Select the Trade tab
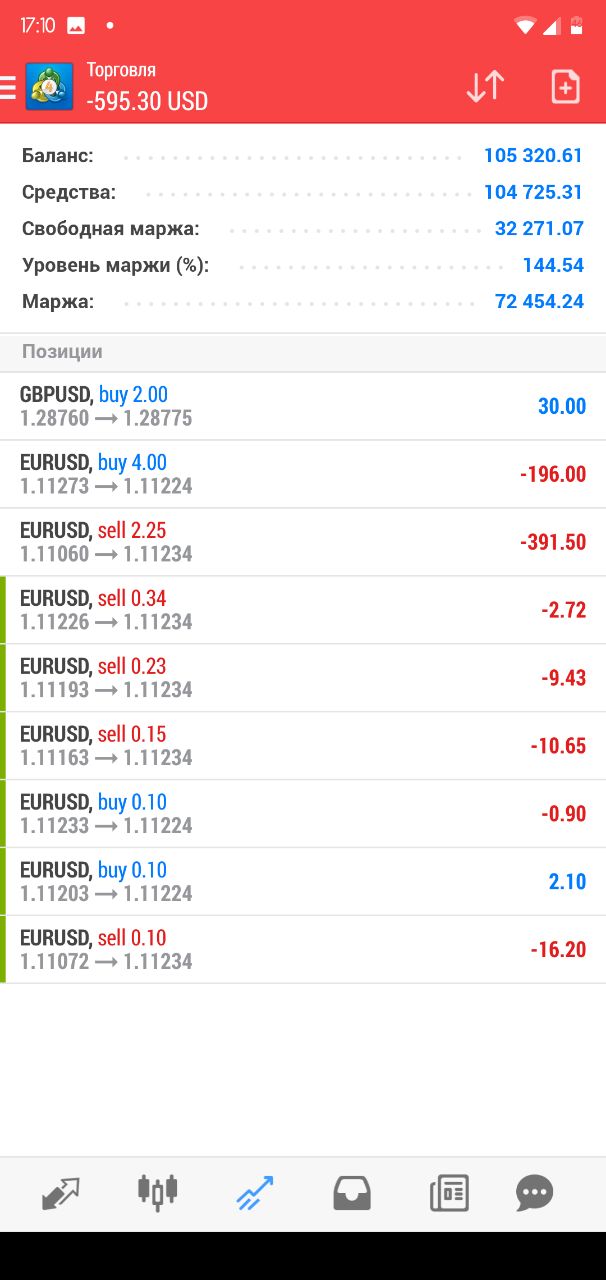This screenshot has width=606, height=1280. (255, 1193)
